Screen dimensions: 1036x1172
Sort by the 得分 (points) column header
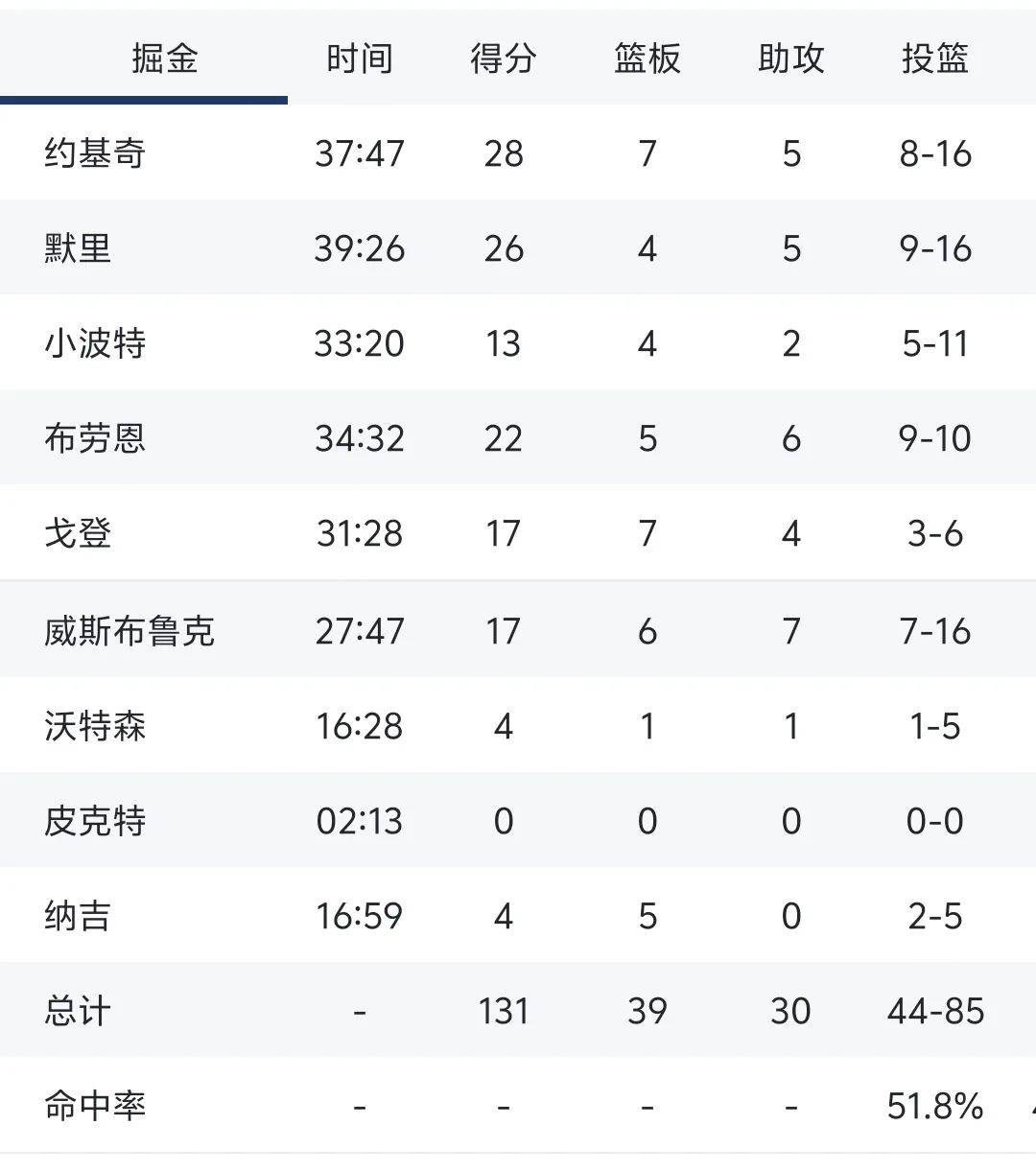[503, 58]
